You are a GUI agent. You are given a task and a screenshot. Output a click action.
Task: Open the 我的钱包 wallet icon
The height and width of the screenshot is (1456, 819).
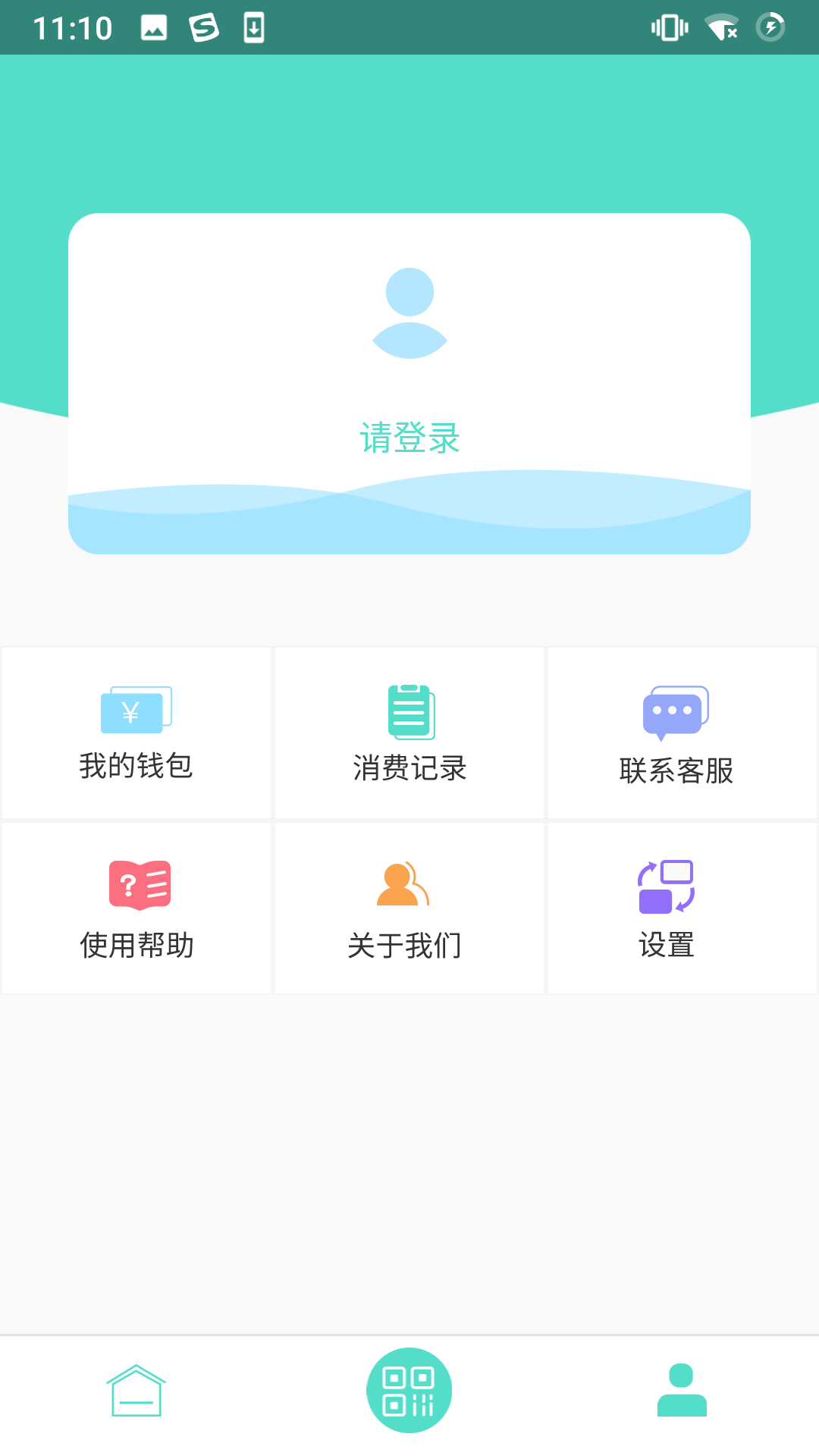pos(136,710)
